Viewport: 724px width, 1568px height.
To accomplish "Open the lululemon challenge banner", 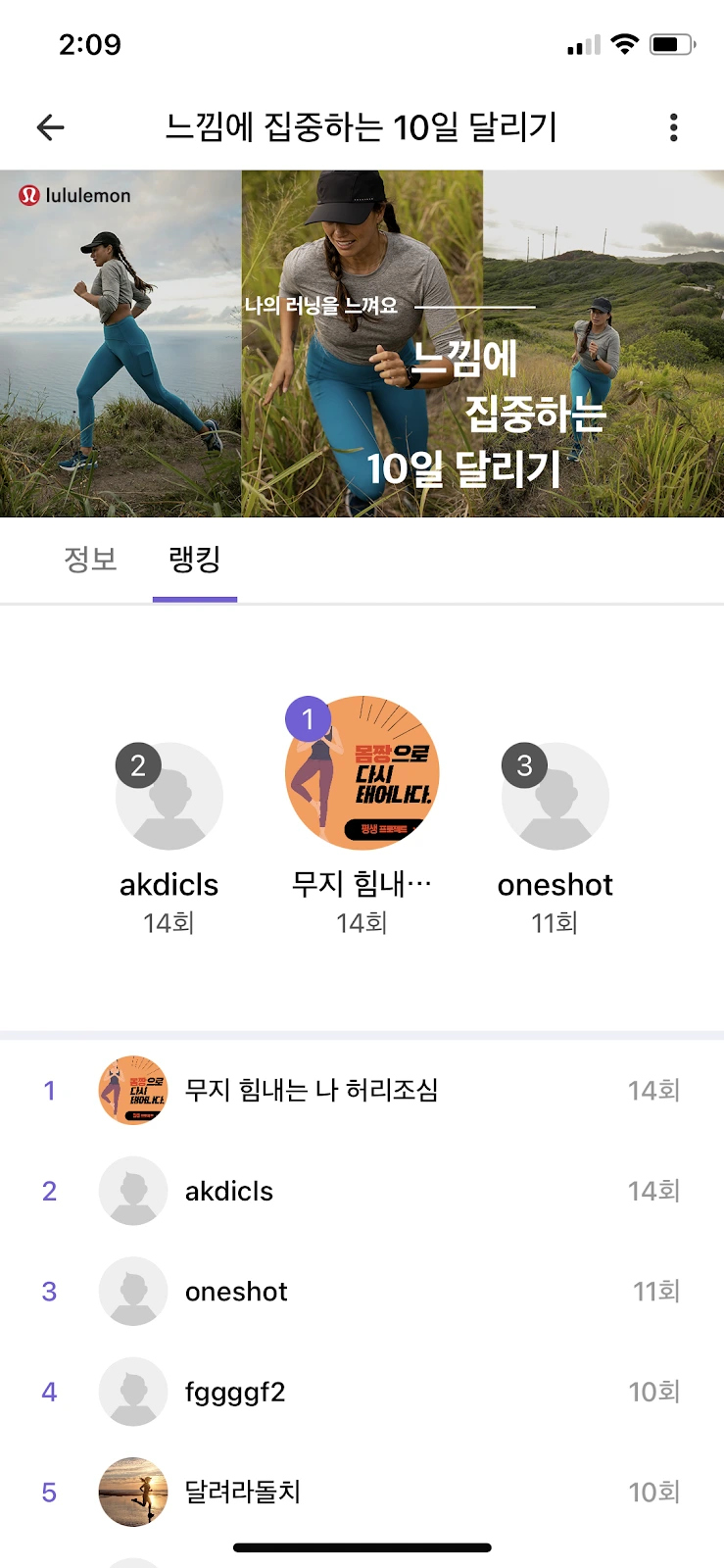I will [x=362, y=343].
